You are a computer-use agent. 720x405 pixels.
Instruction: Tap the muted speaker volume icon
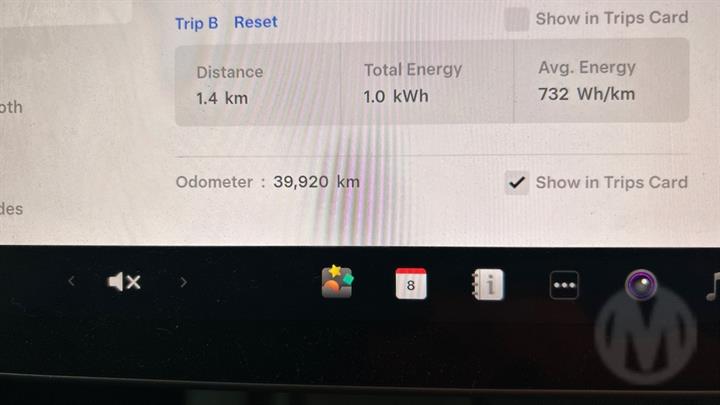click(124, 283)
